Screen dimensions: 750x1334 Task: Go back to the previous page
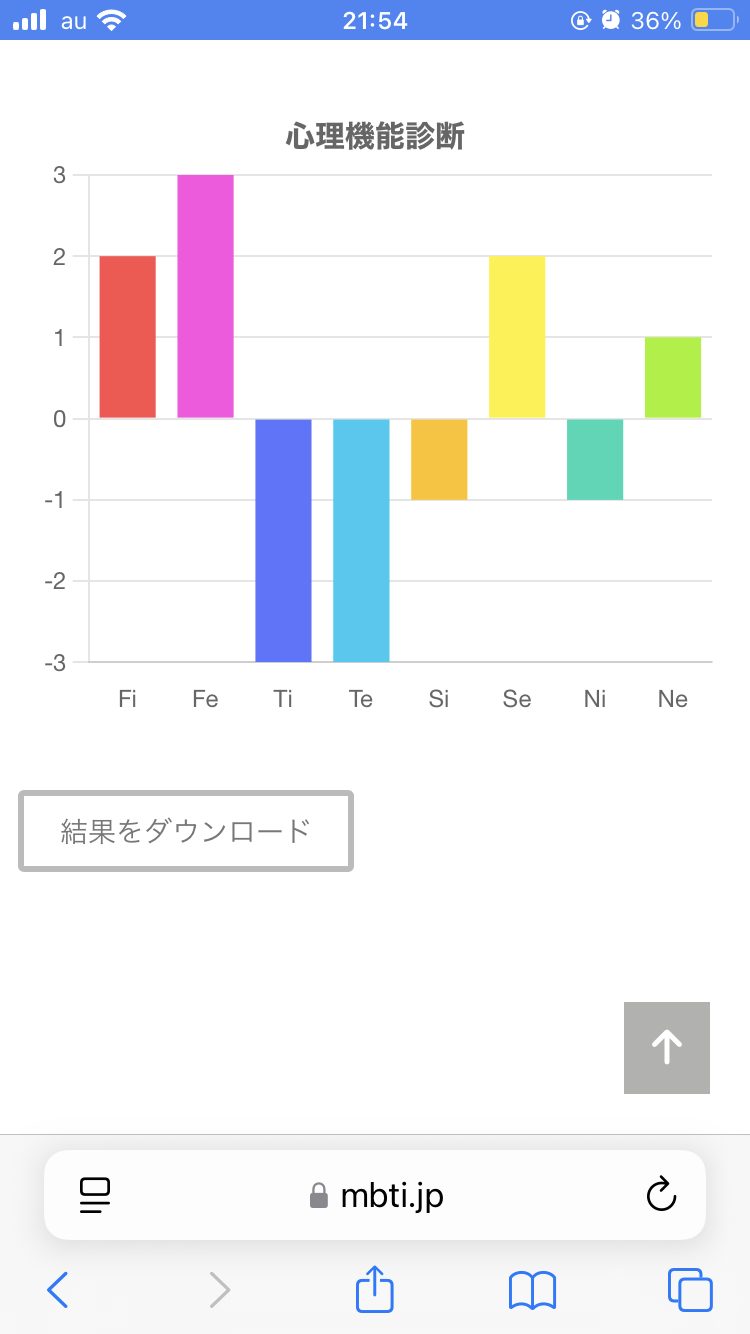coord(57,1290)
